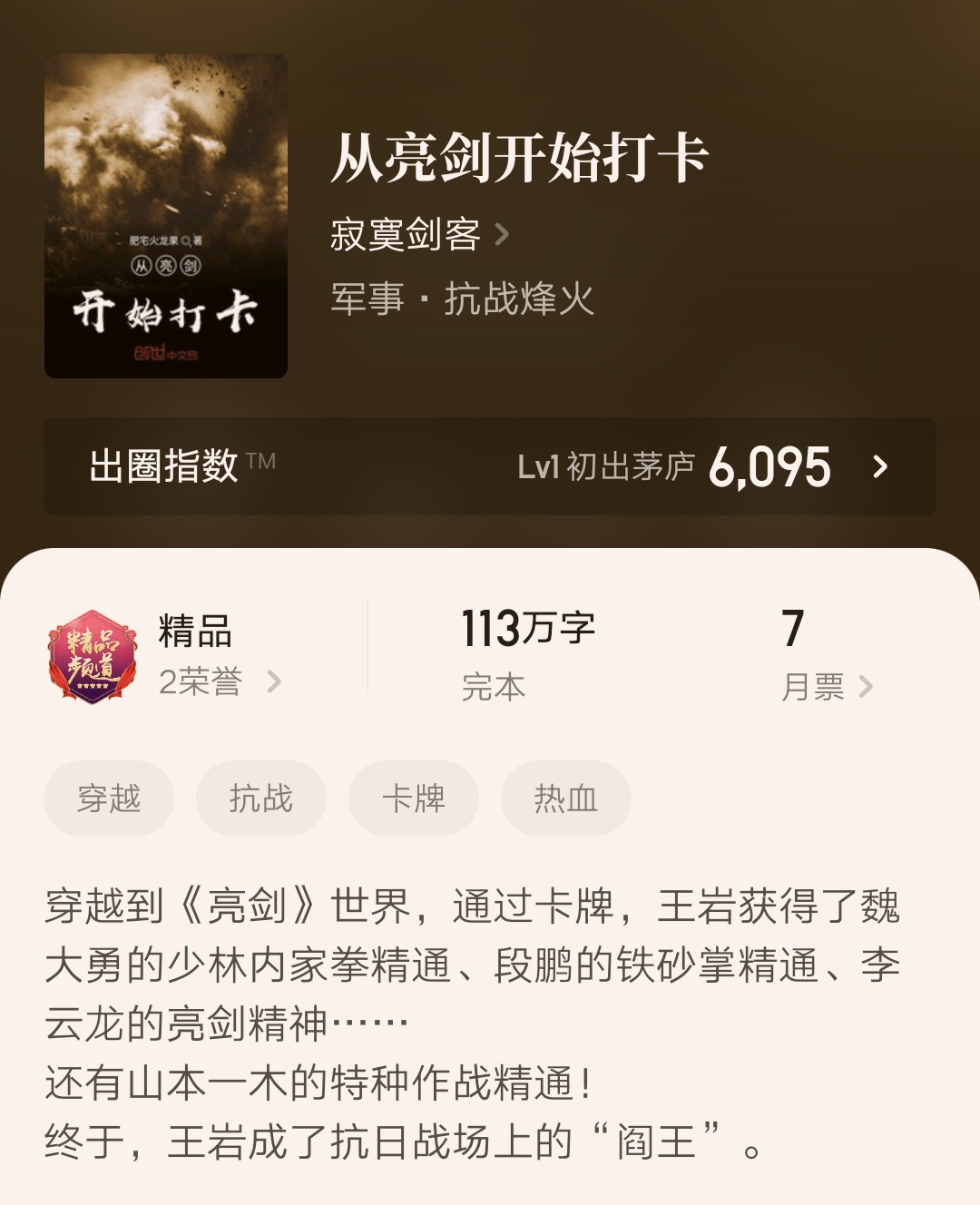
Task: Open the 出圈指数 details row
Action: point(490,466)
